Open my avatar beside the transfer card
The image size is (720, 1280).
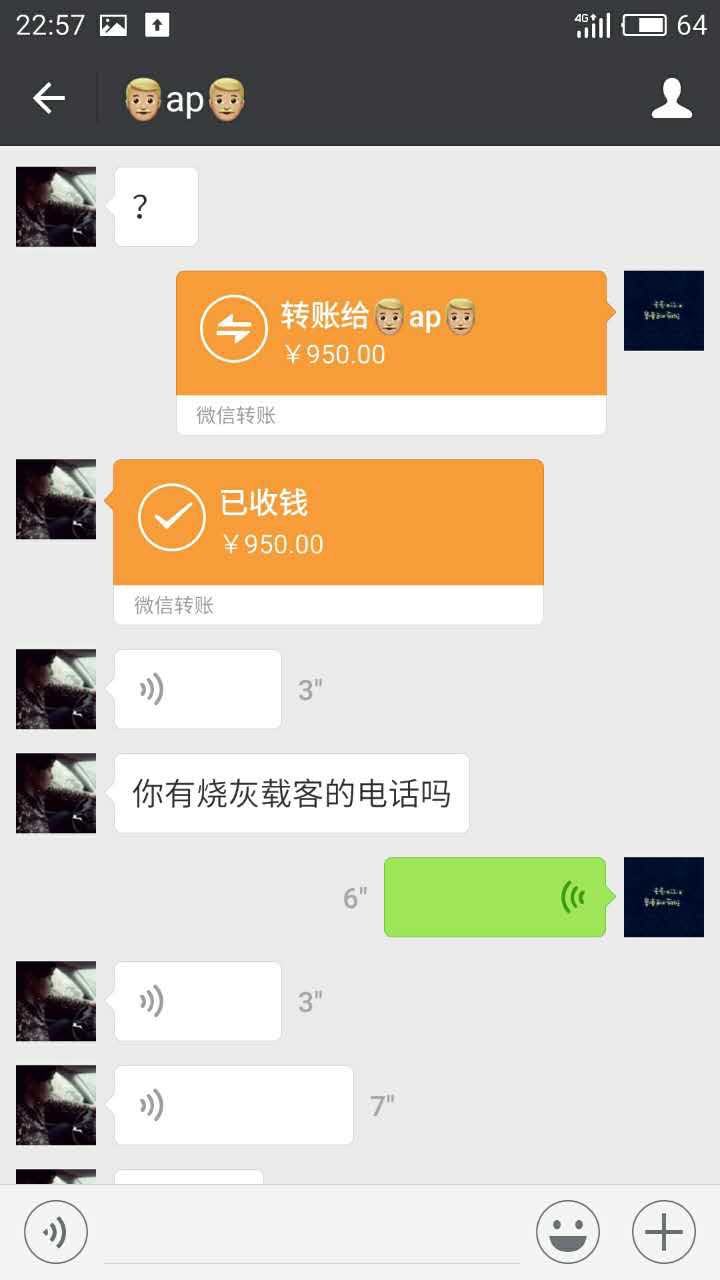click(663, 311)
